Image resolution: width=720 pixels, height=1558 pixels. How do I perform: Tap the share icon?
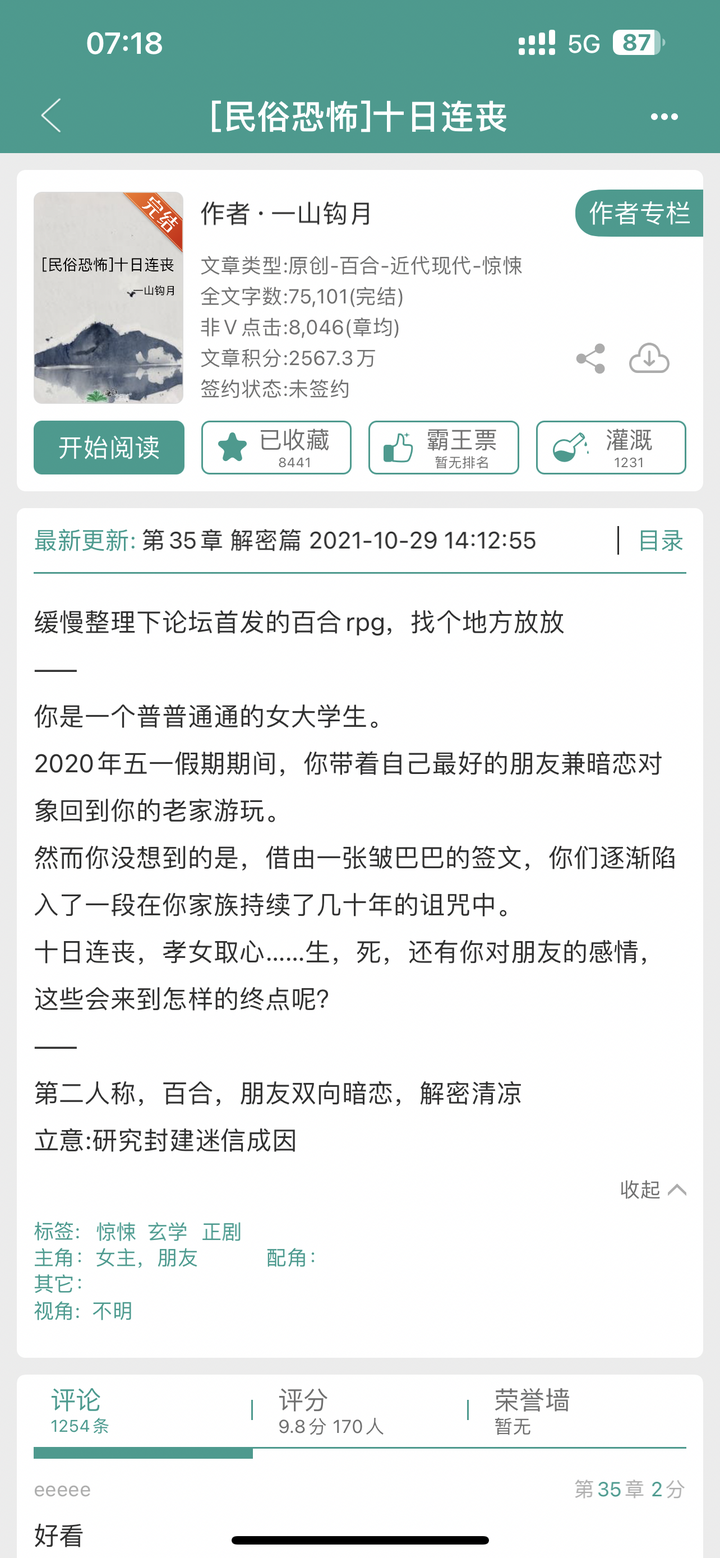coord(590,358)
